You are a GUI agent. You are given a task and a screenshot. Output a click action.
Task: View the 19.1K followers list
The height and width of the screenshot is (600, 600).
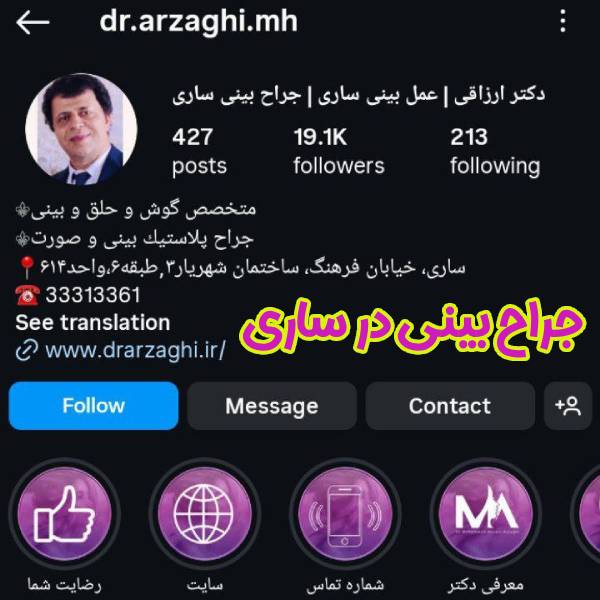click(x=339, y=151)
